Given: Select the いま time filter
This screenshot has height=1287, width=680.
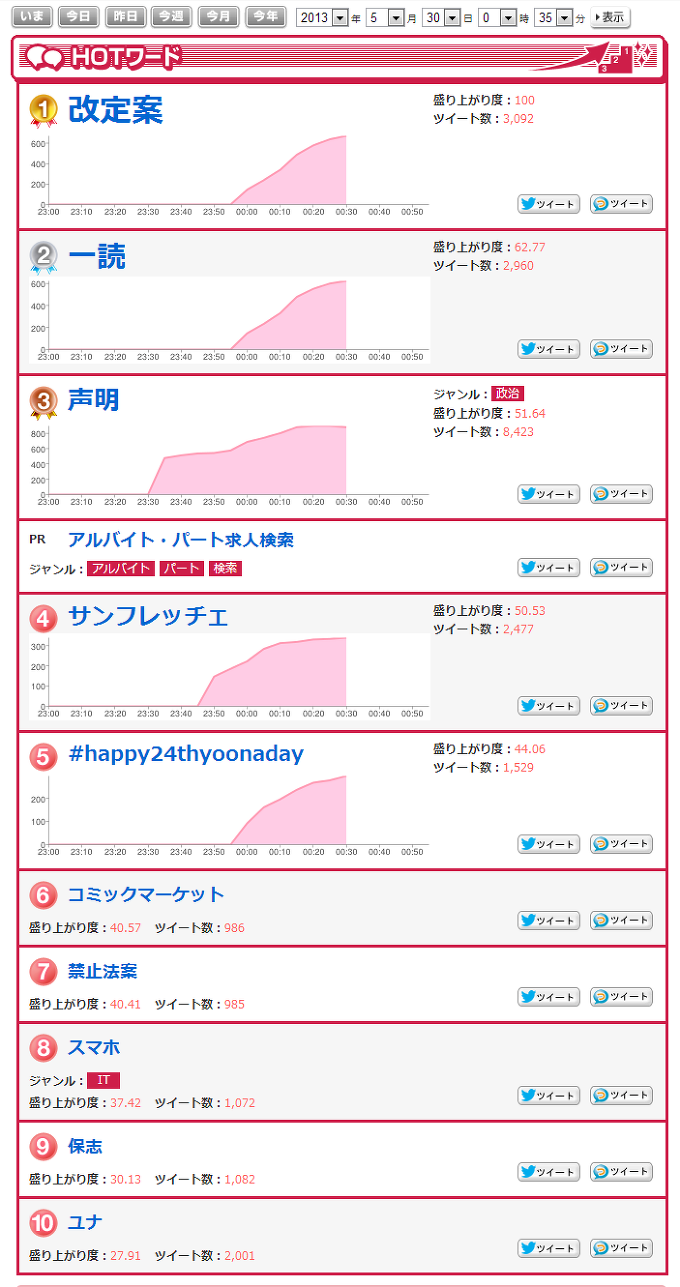Looking at the screenshot, I should pyautogui.click(x=30, y=17).
